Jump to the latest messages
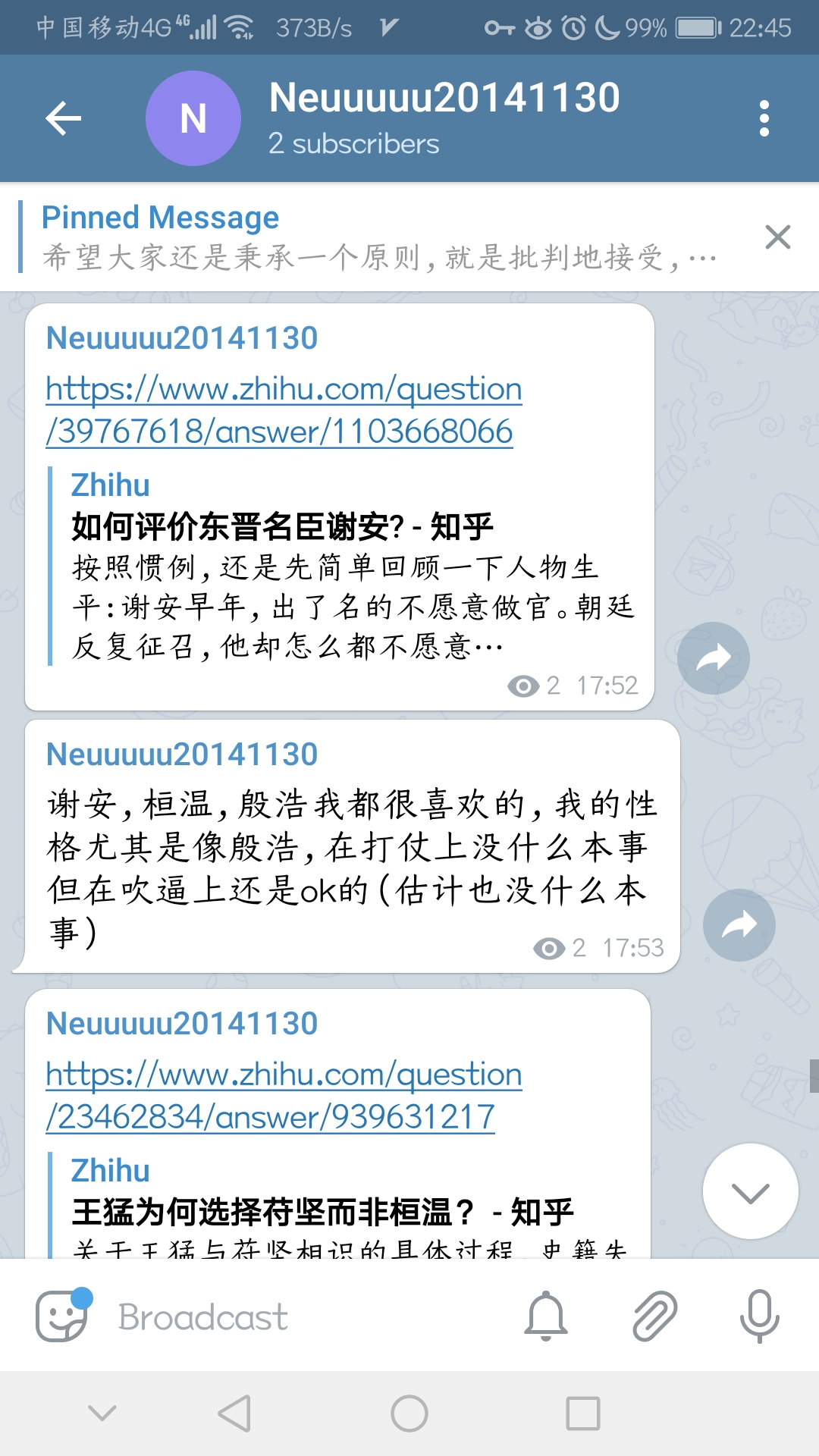819x1456 pixels. click(750, 1191)
